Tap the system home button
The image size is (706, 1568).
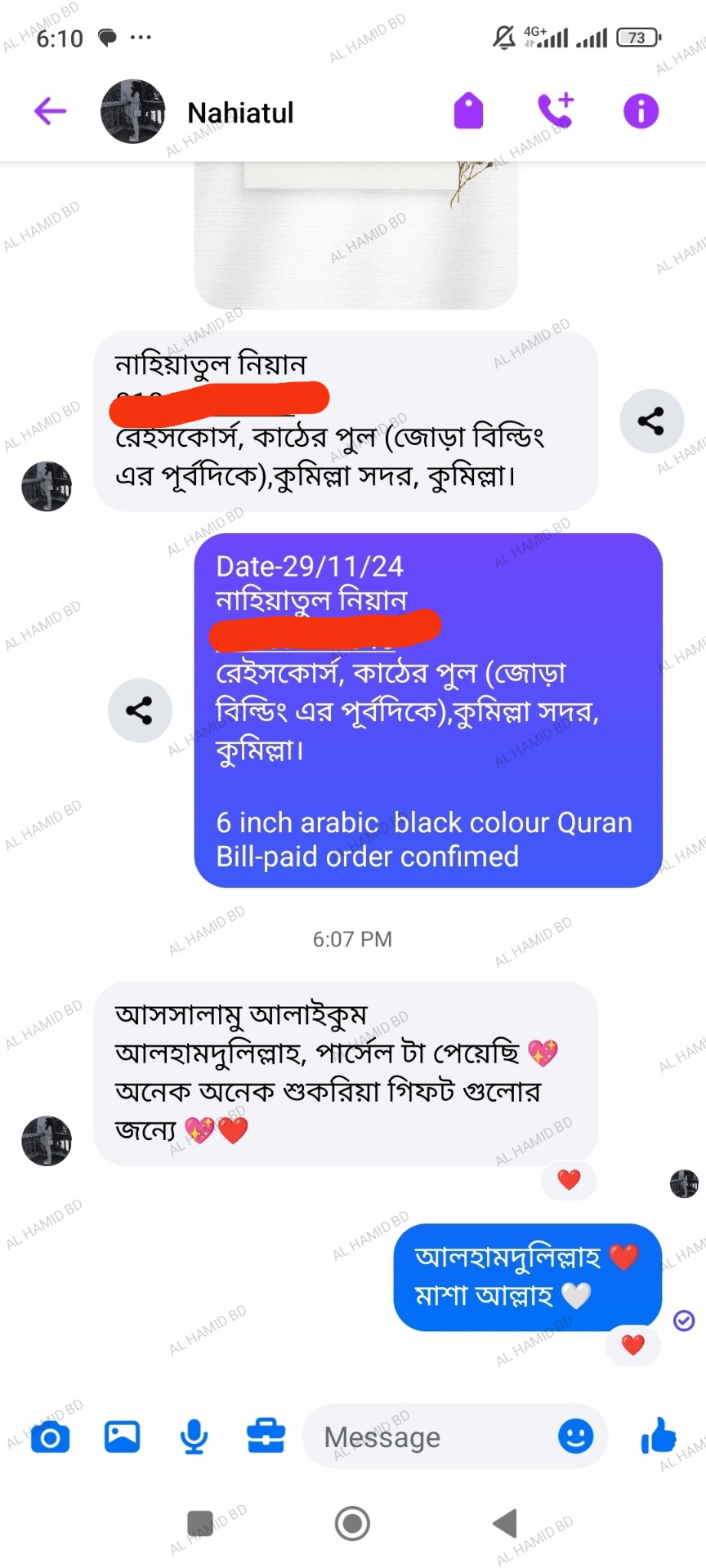tap(352, 1523)
